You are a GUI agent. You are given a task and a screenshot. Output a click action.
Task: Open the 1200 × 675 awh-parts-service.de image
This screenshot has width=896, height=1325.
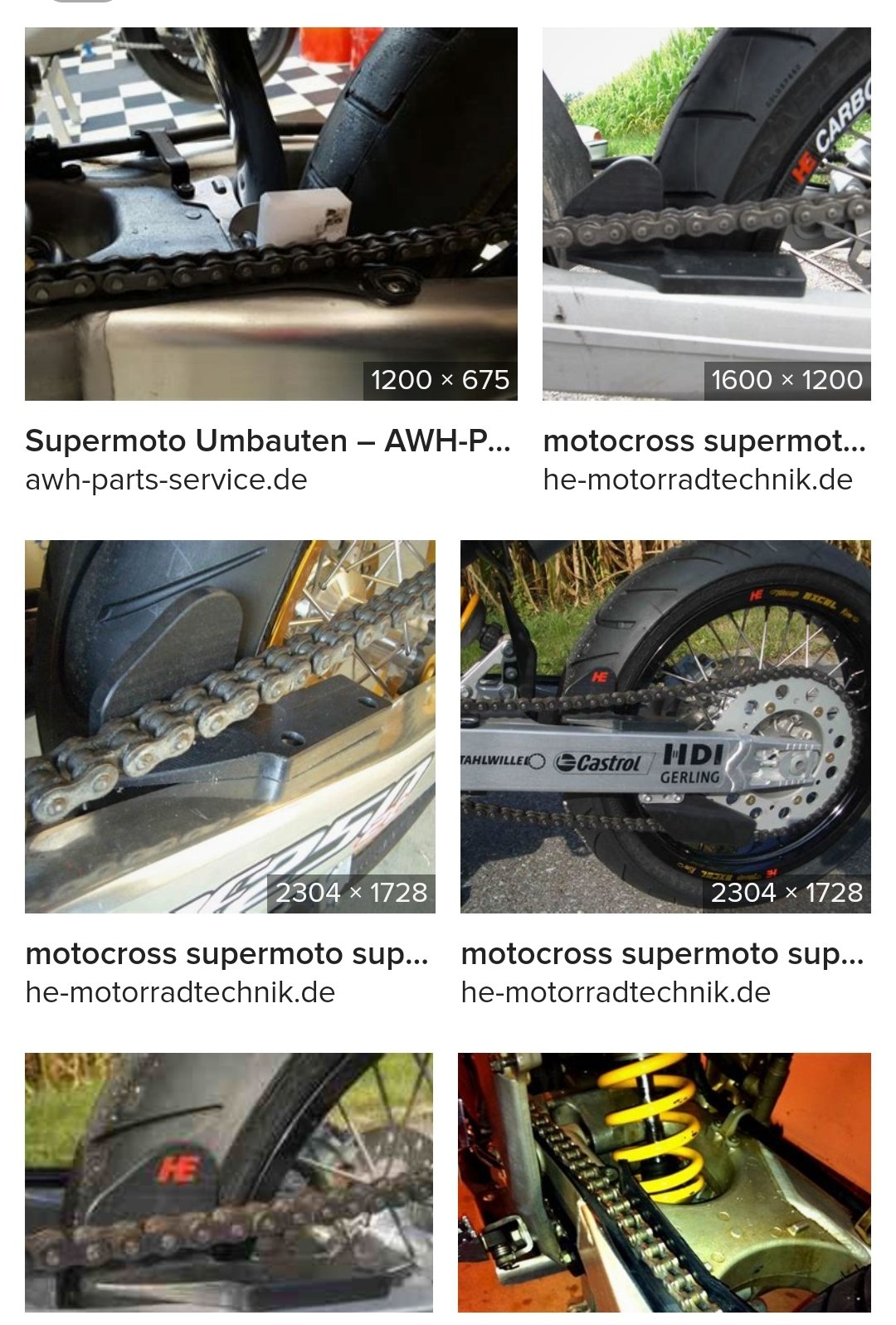point(270,213)
